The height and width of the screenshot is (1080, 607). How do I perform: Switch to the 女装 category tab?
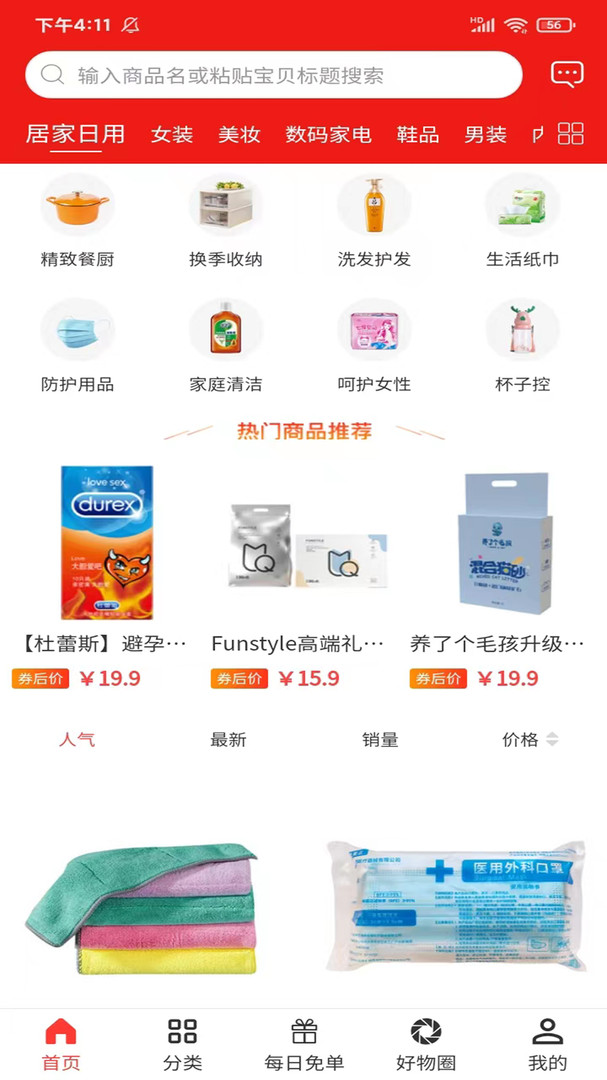click(x=172, y=134)
